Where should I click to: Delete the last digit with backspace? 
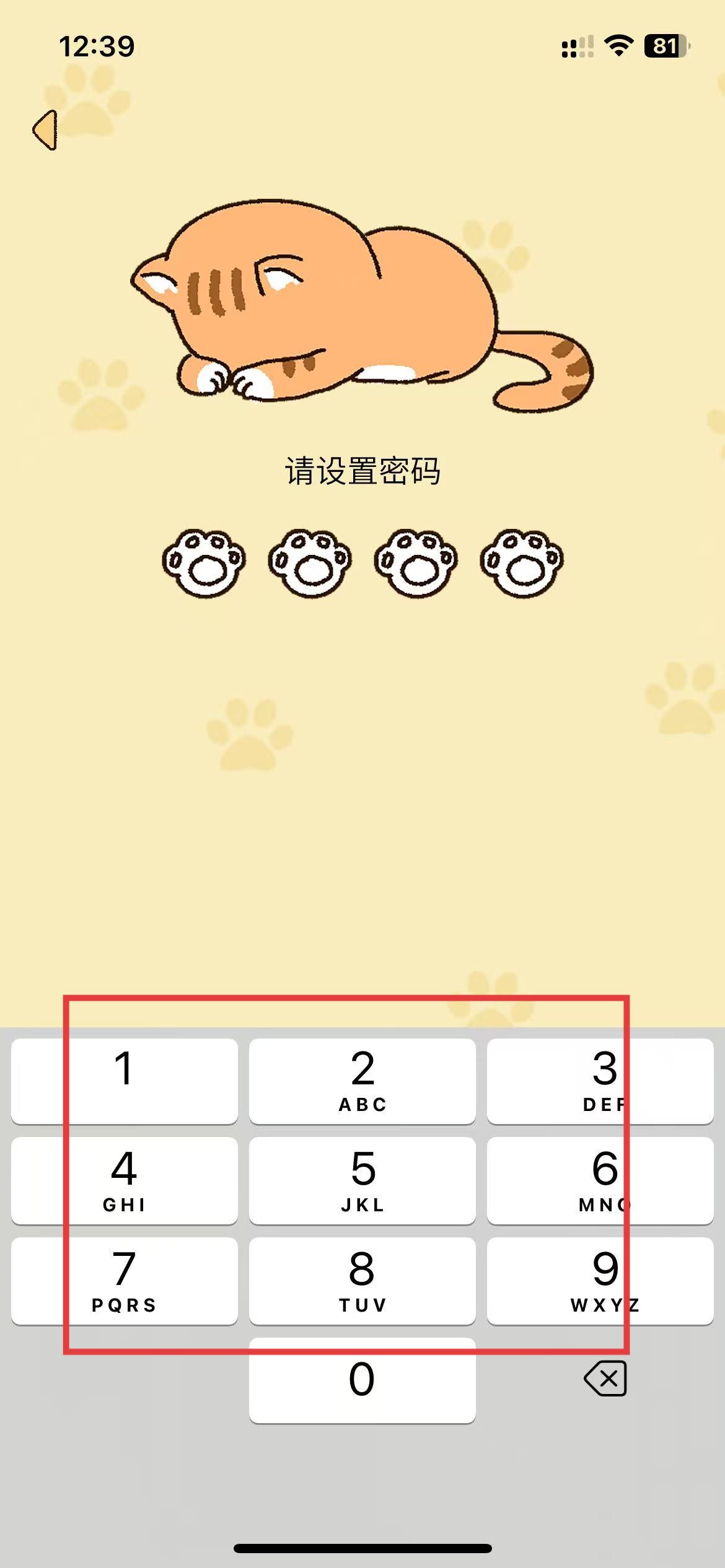[x=605, y=1379]
